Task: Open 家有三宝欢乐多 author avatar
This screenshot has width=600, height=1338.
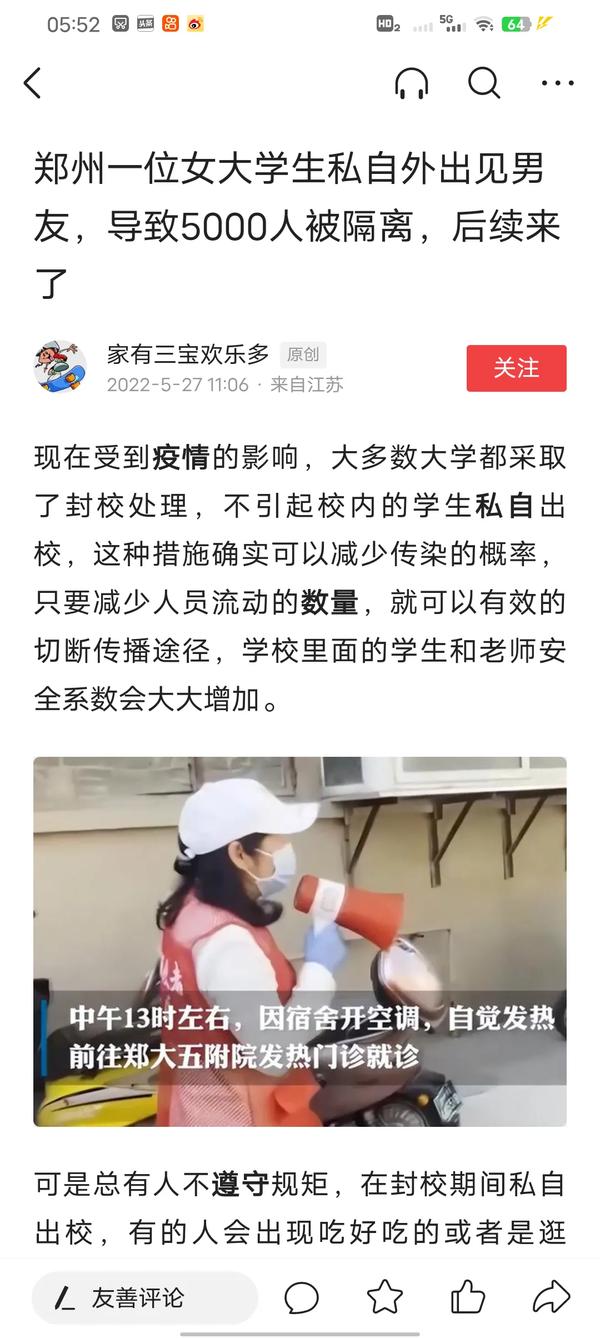Action: (60, 367)
